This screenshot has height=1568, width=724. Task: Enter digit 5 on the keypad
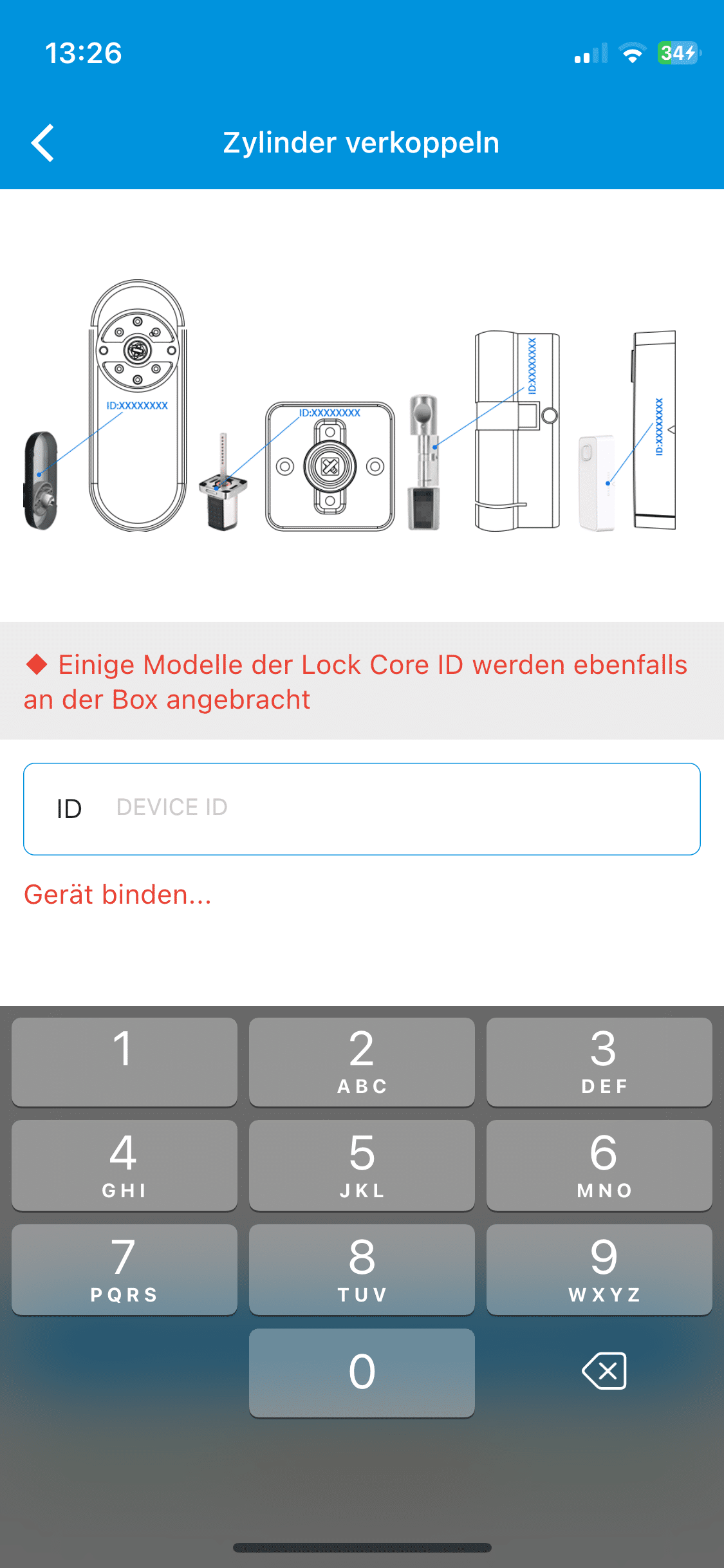362,1165
